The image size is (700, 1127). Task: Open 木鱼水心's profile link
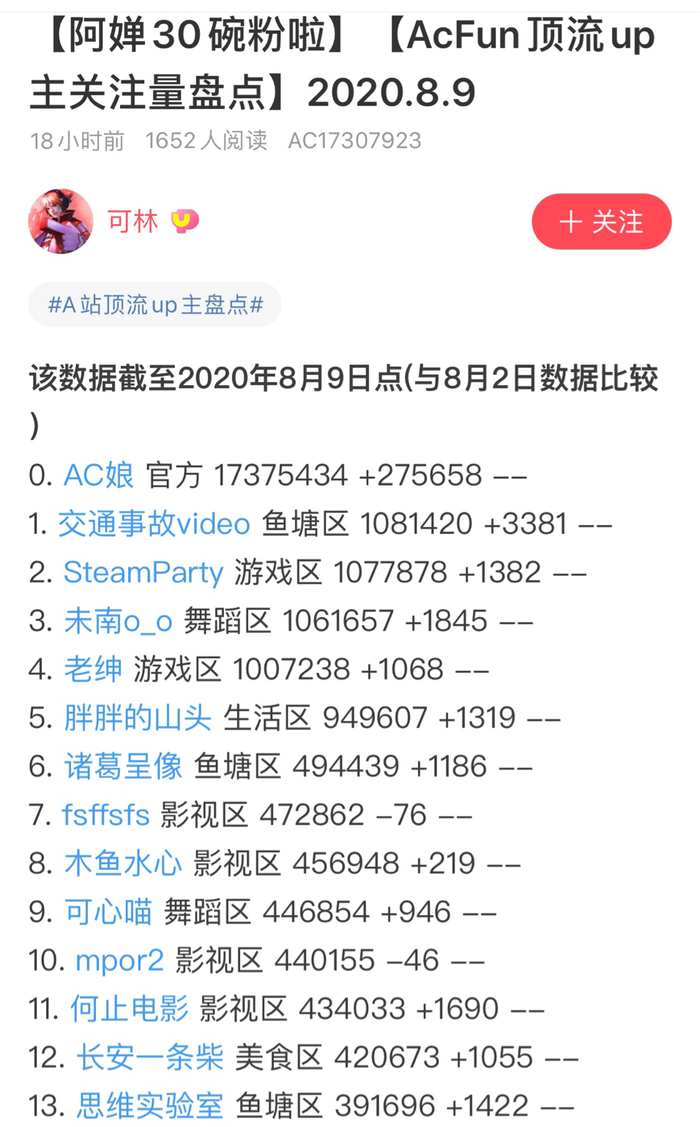point(123,863)
